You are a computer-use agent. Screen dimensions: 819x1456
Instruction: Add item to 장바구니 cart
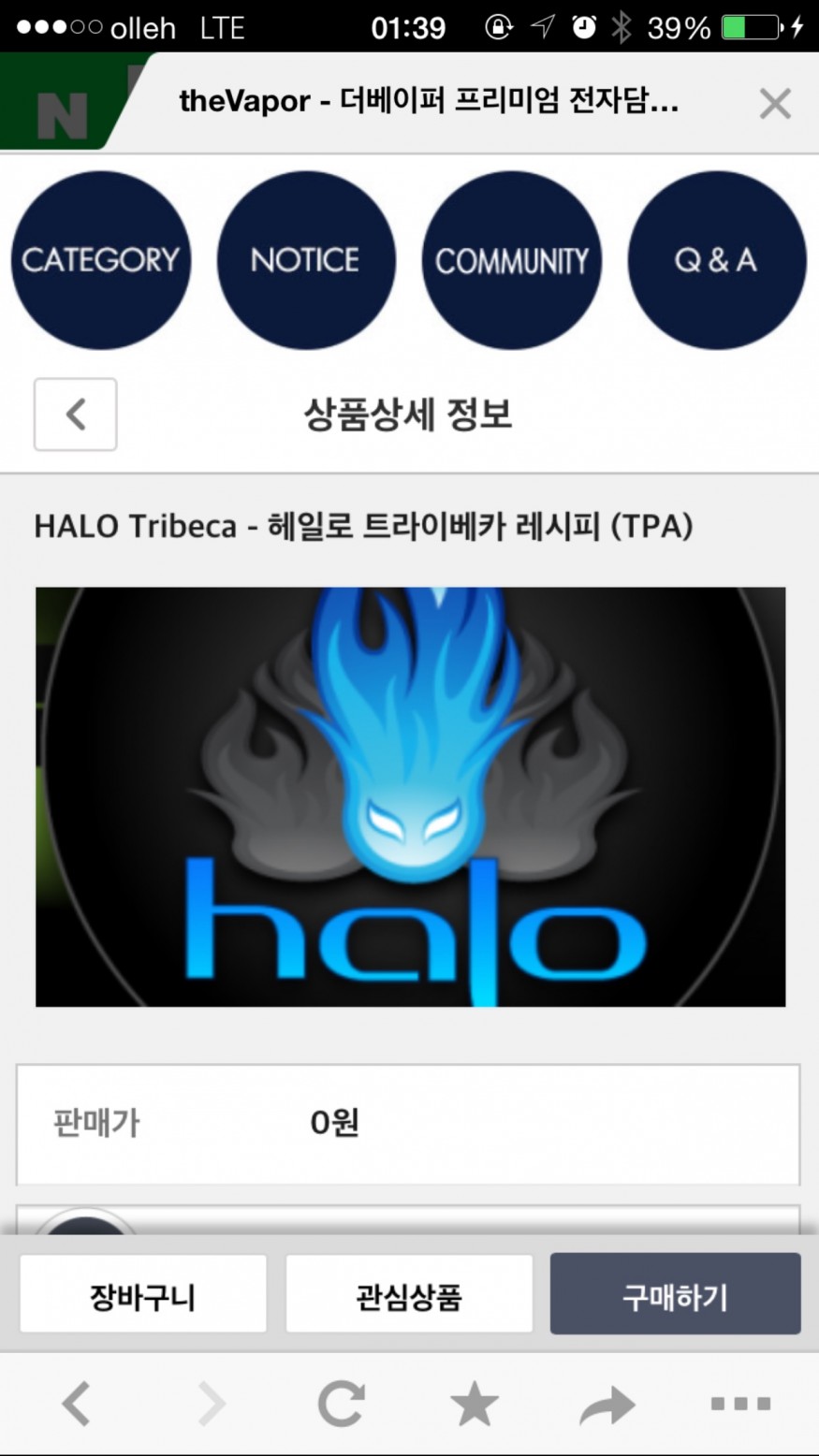(143, 1297)
